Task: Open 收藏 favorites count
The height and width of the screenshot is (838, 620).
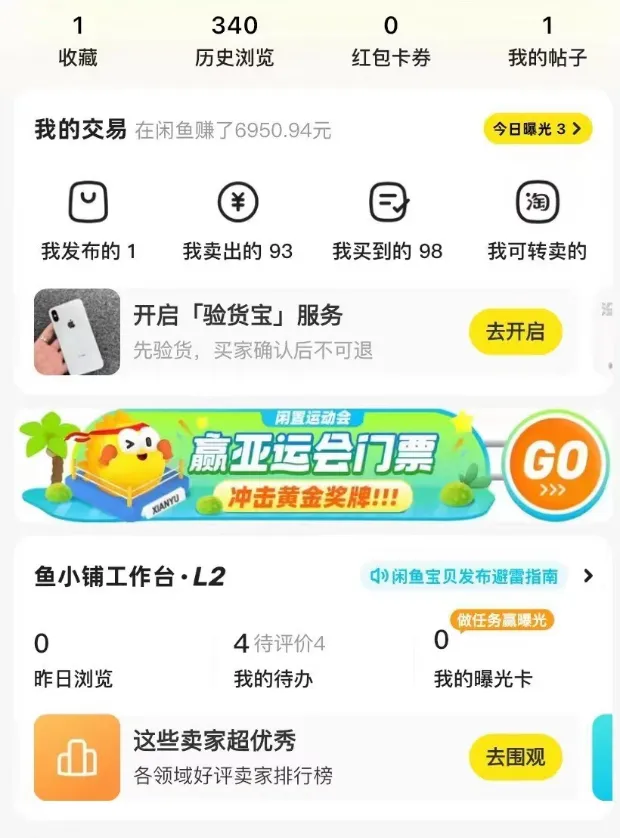Action: pyautogui.click(x=78, y=42)
